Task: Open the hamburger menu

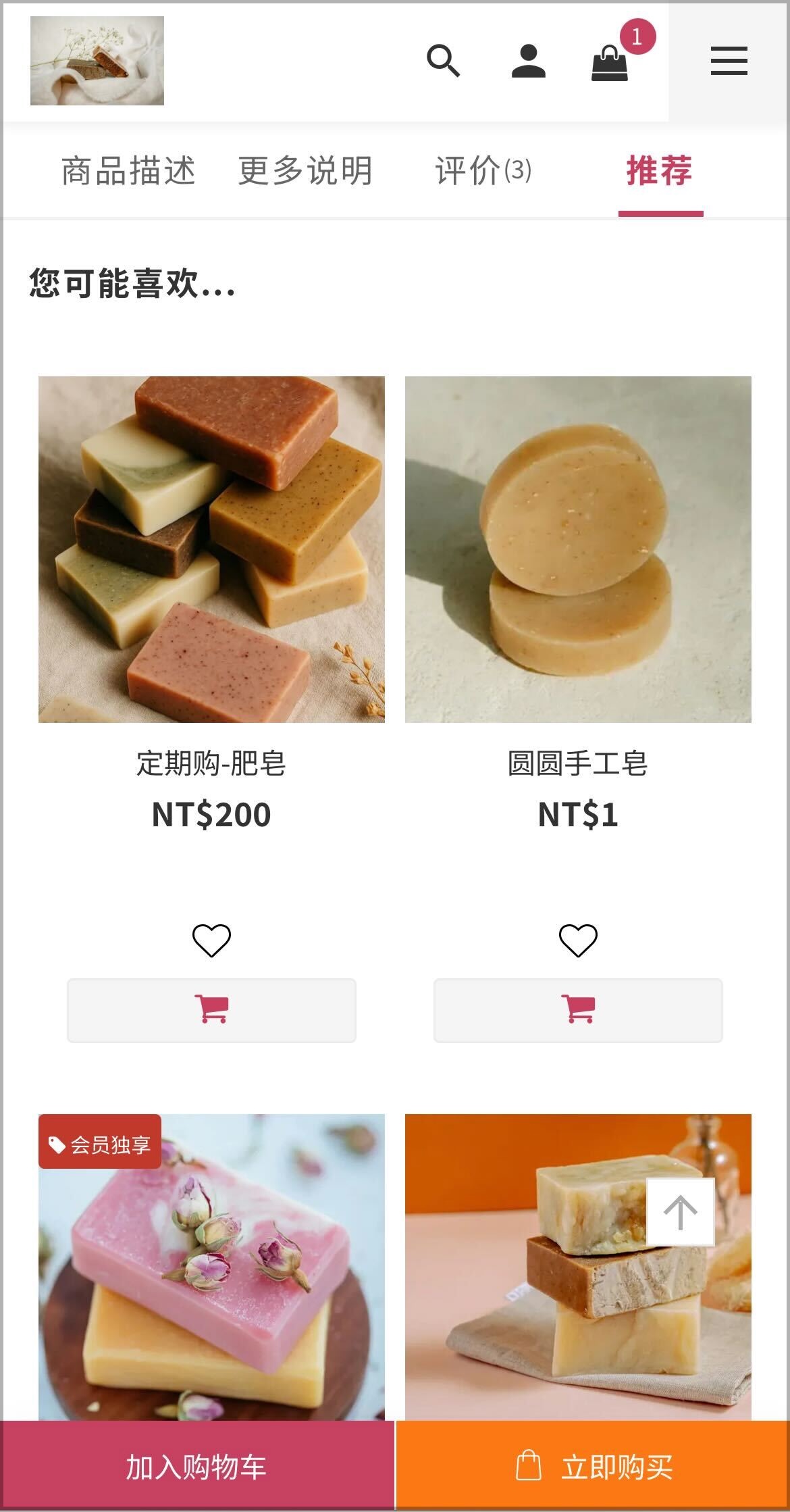Action: [x=729, y=61]
